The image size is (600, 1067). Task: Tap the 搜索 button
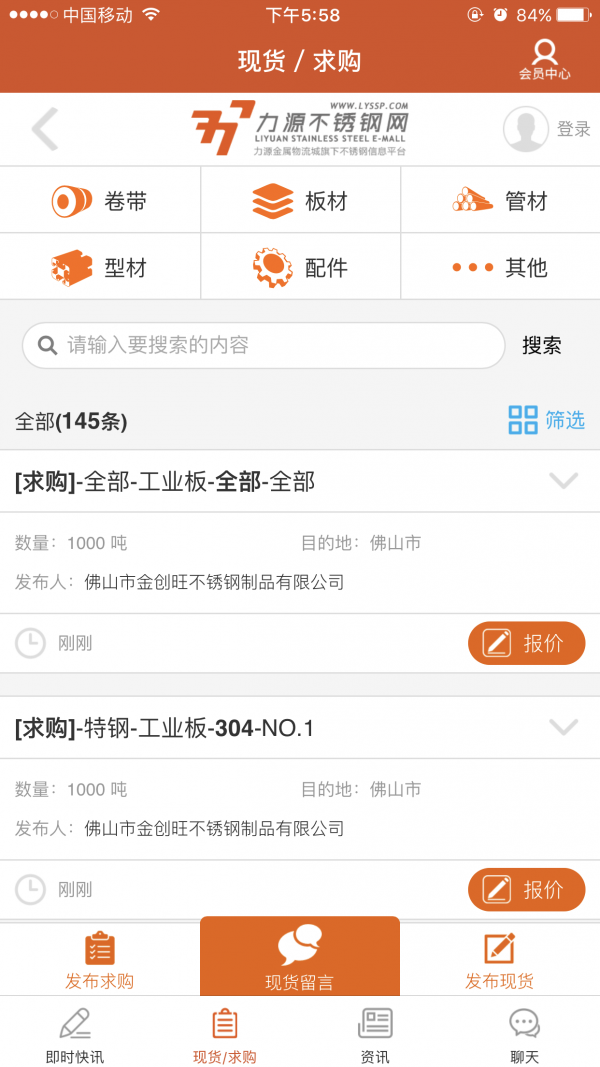tap(542, 346)
